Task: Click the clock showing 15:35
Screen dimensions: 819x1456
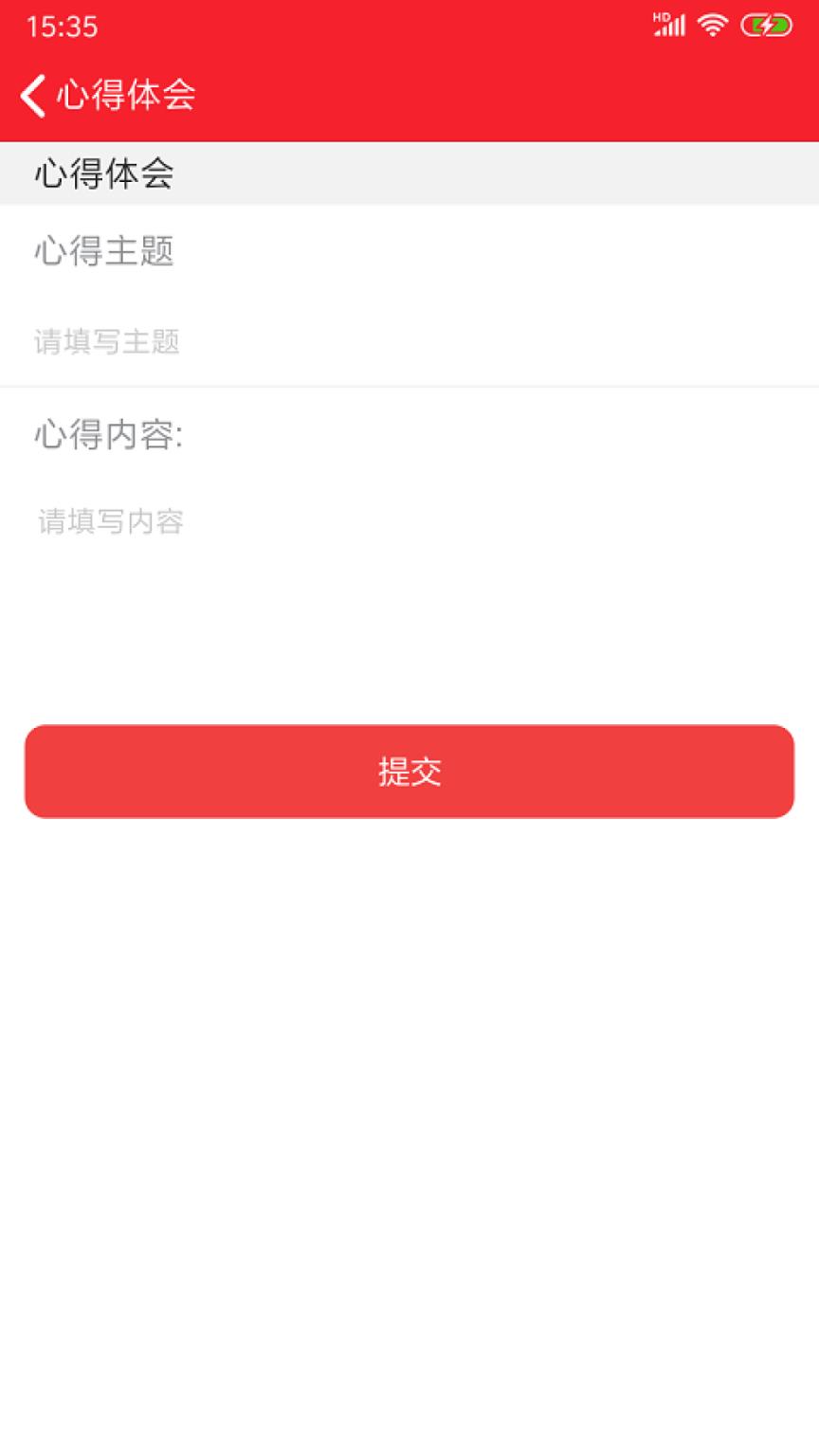Action: [64, 27]
